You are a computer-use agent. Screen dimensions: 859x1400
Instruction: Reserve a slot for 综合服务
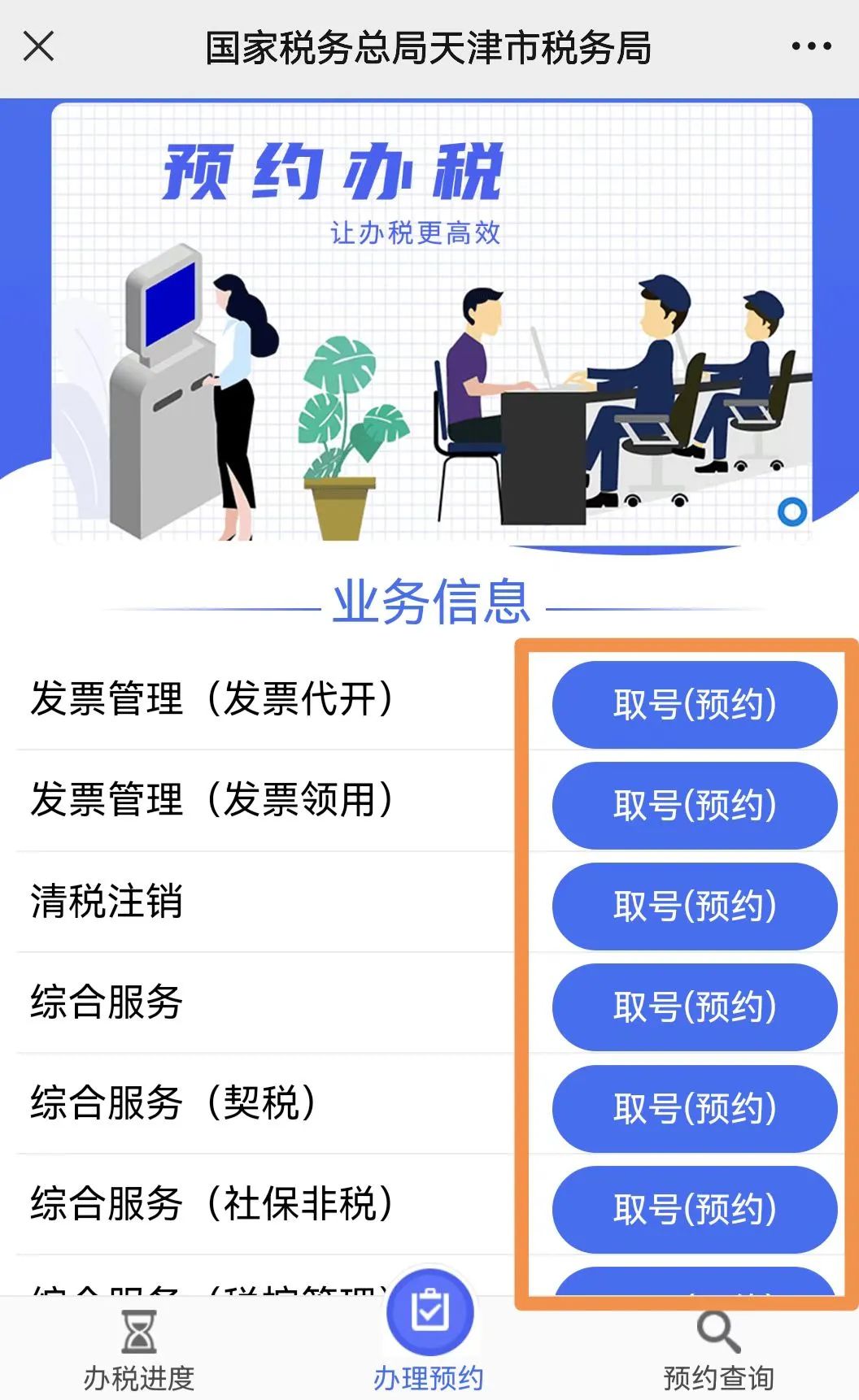coord(694,1007)
